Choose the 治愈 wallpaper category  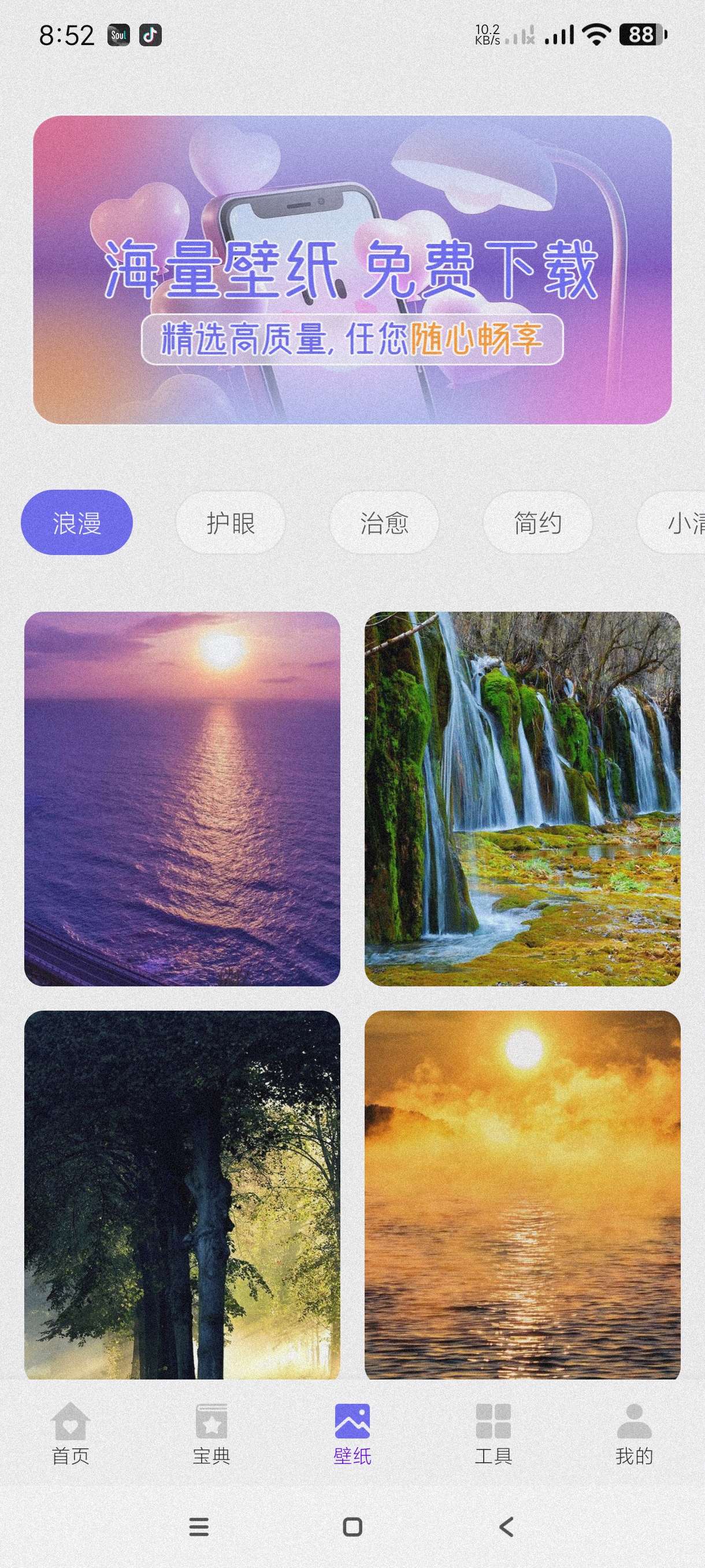(x=384, y=522)
